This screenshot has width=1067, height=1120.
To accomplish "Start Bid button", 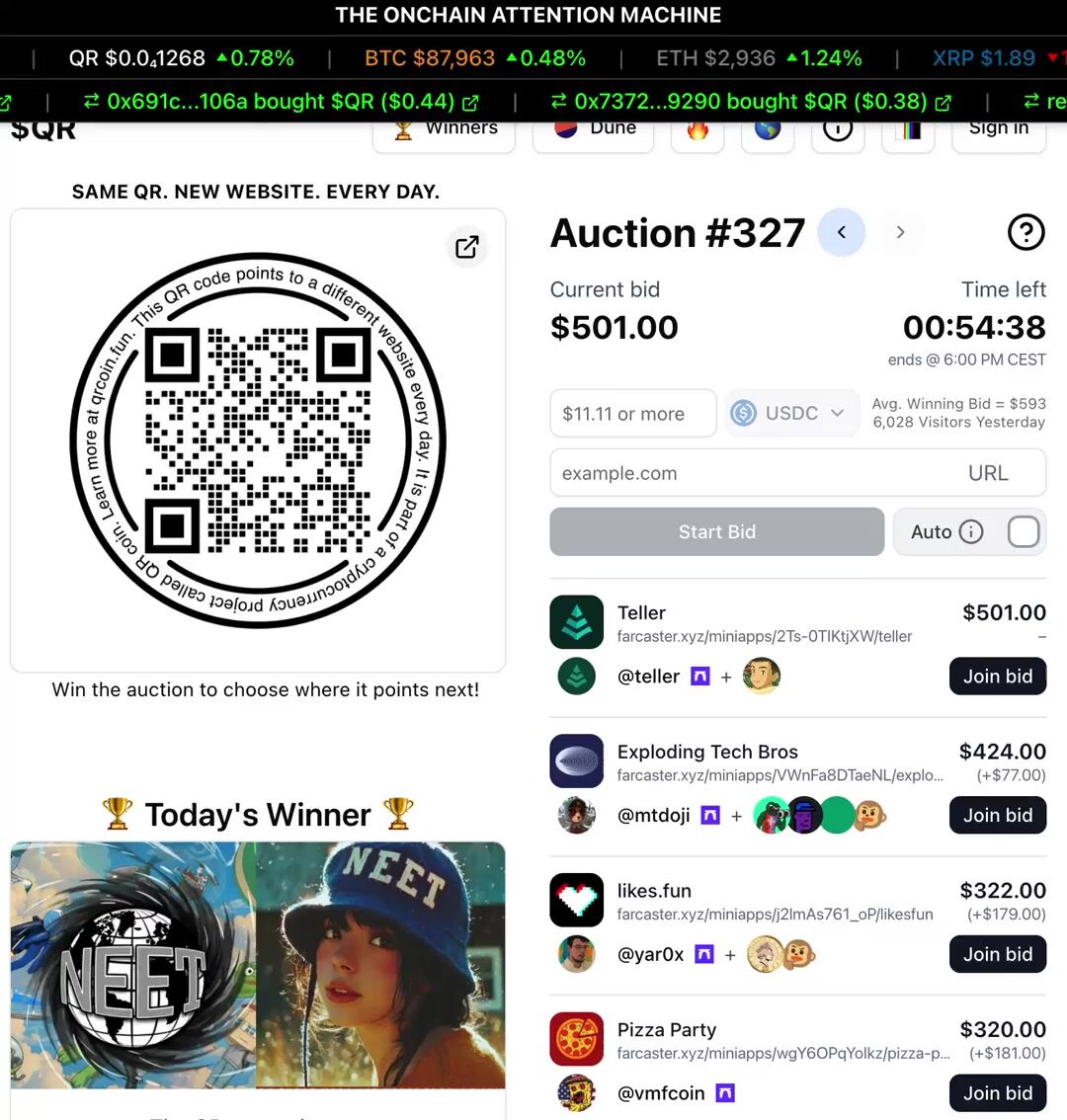I will pyautogui.click(x=716, y=532).
